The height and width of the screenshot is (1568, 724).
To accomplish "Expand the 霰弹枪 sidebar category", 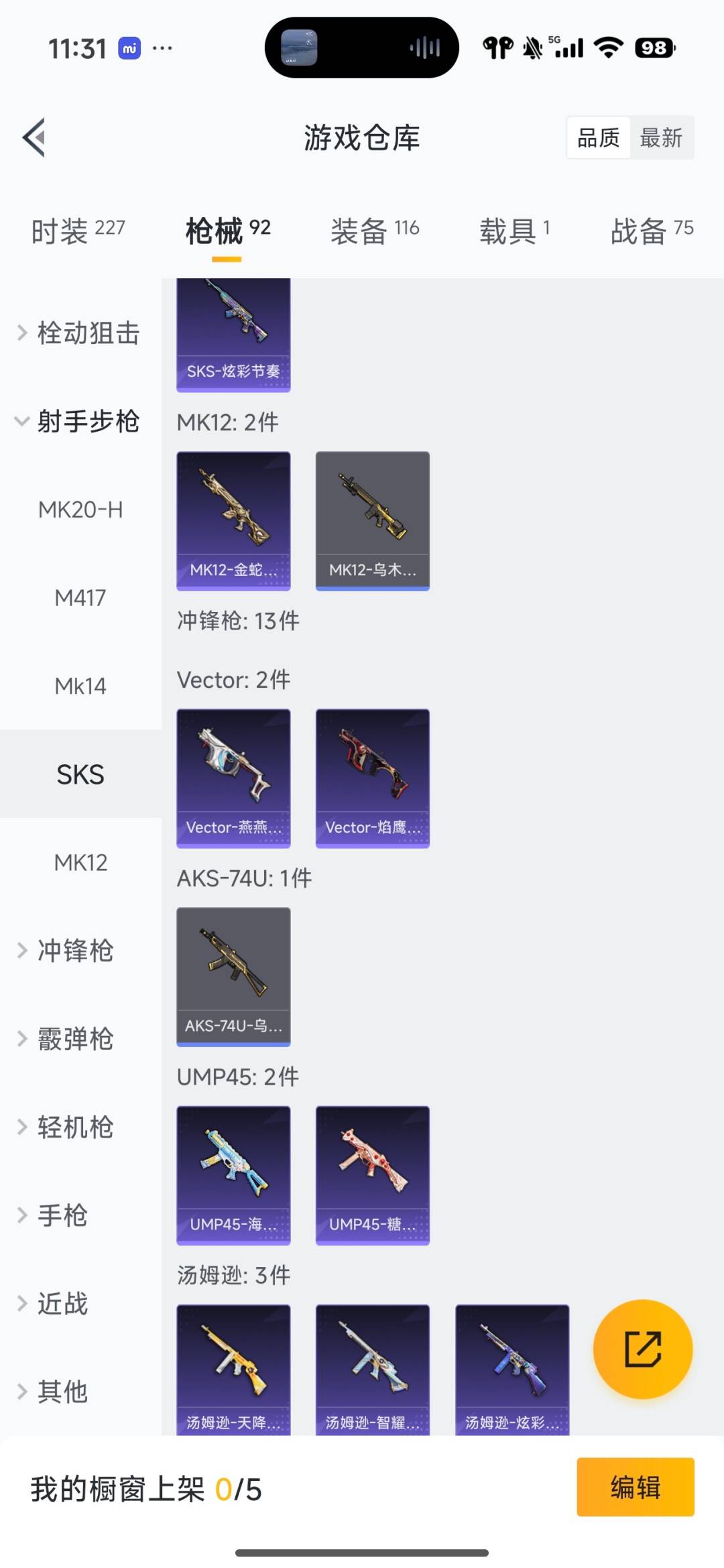I will pos(74,1039).
